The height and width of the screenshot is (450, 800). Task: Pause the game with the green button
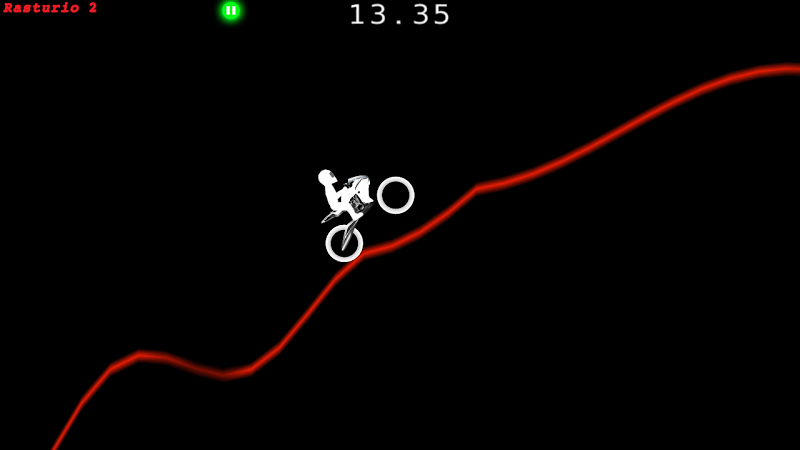[231, 11]
